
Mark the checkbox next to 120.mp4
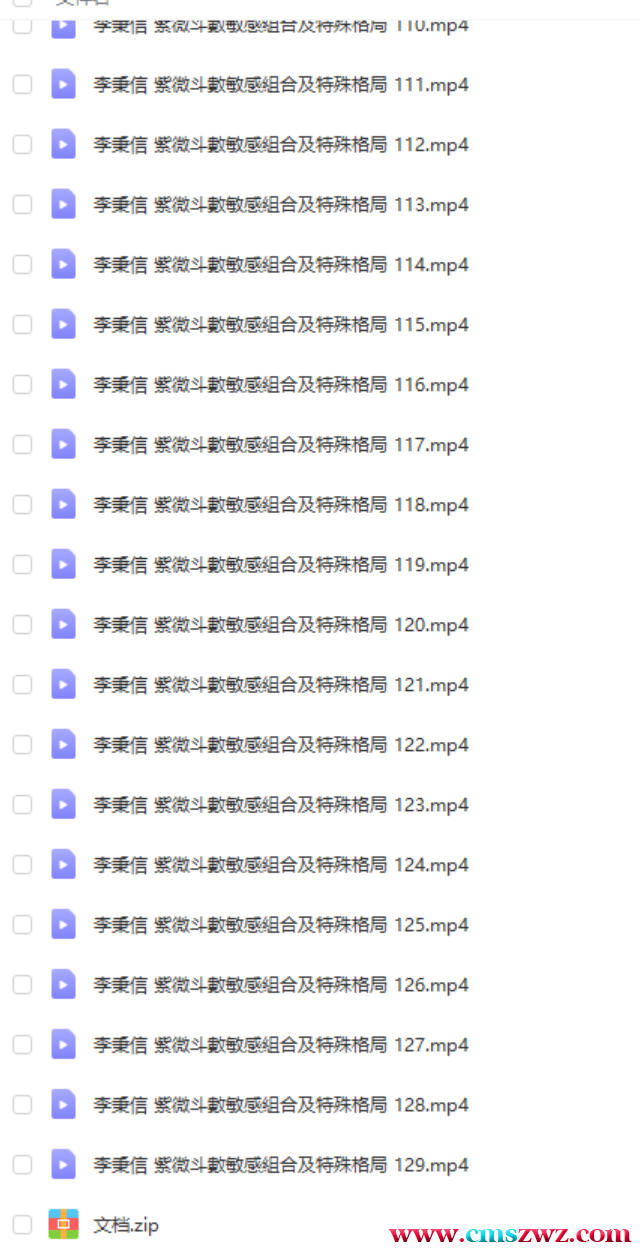(22, 625)
